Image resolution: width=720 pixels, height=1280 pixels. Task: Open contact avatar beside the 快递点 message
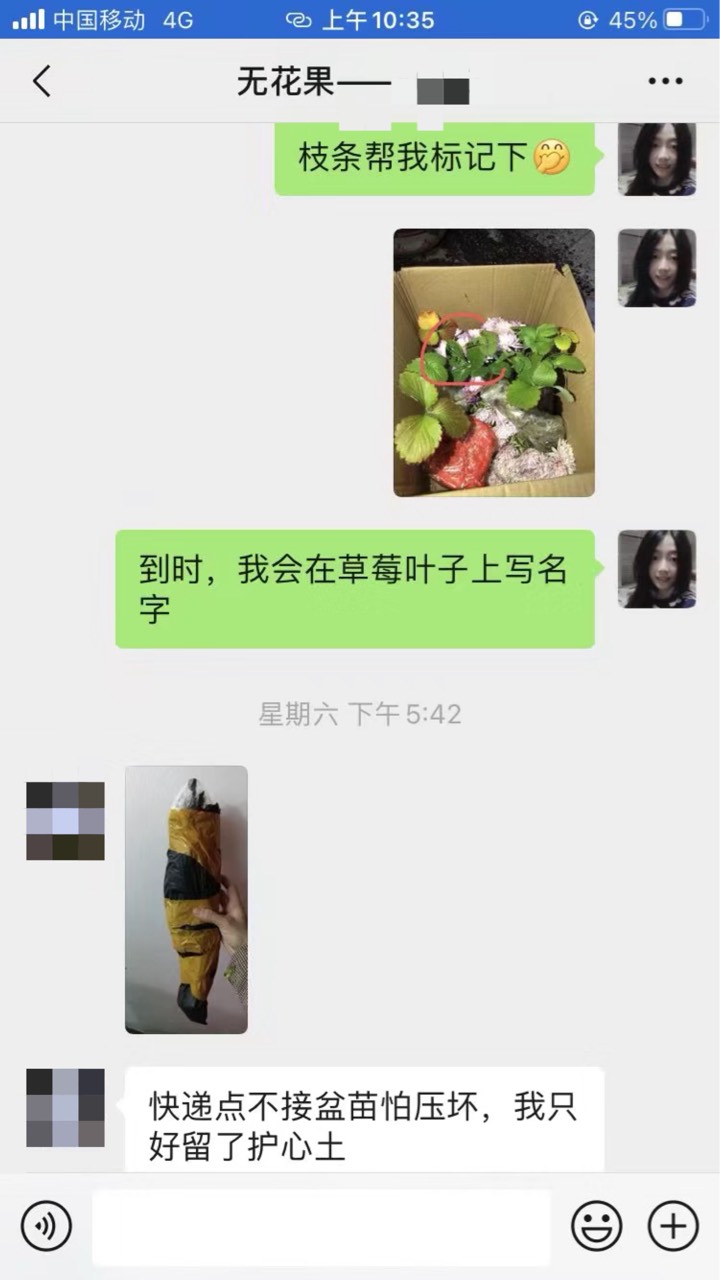65,1107
